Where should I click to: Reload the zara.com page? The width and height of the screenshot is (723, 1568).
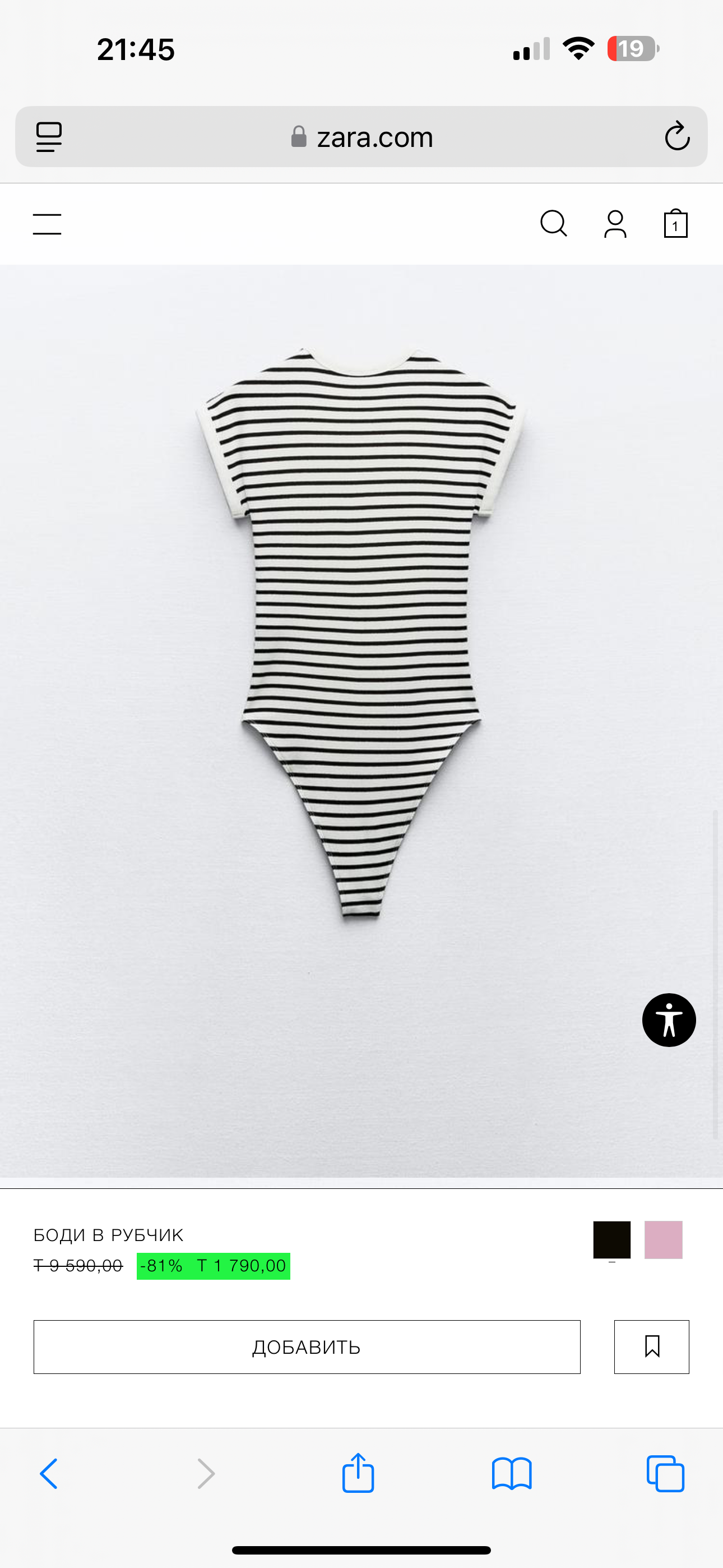(676, 136)
